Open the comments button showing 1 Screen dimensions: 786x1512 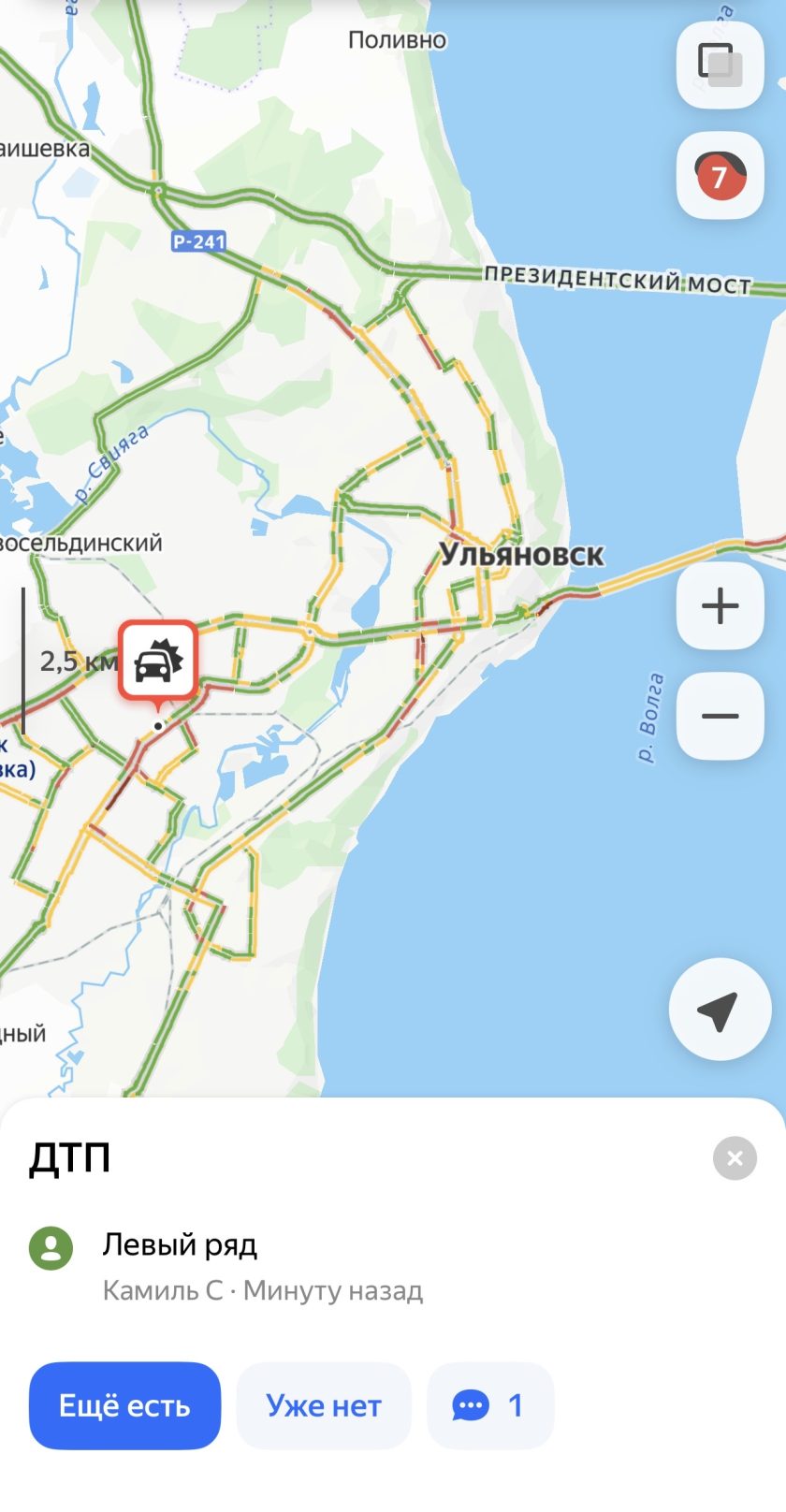click(x=489, y=1405)
